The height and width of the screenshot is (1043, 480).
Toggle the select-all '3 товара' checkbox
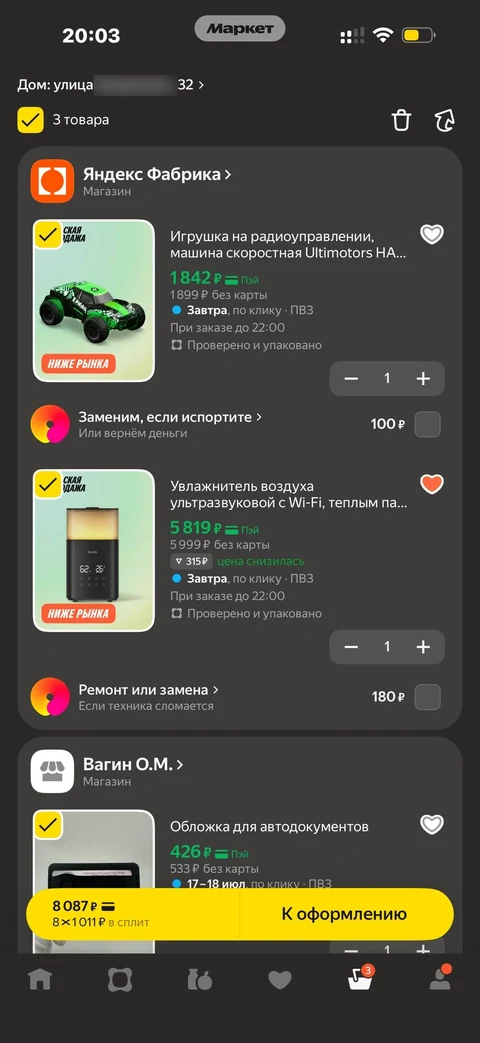31,120
